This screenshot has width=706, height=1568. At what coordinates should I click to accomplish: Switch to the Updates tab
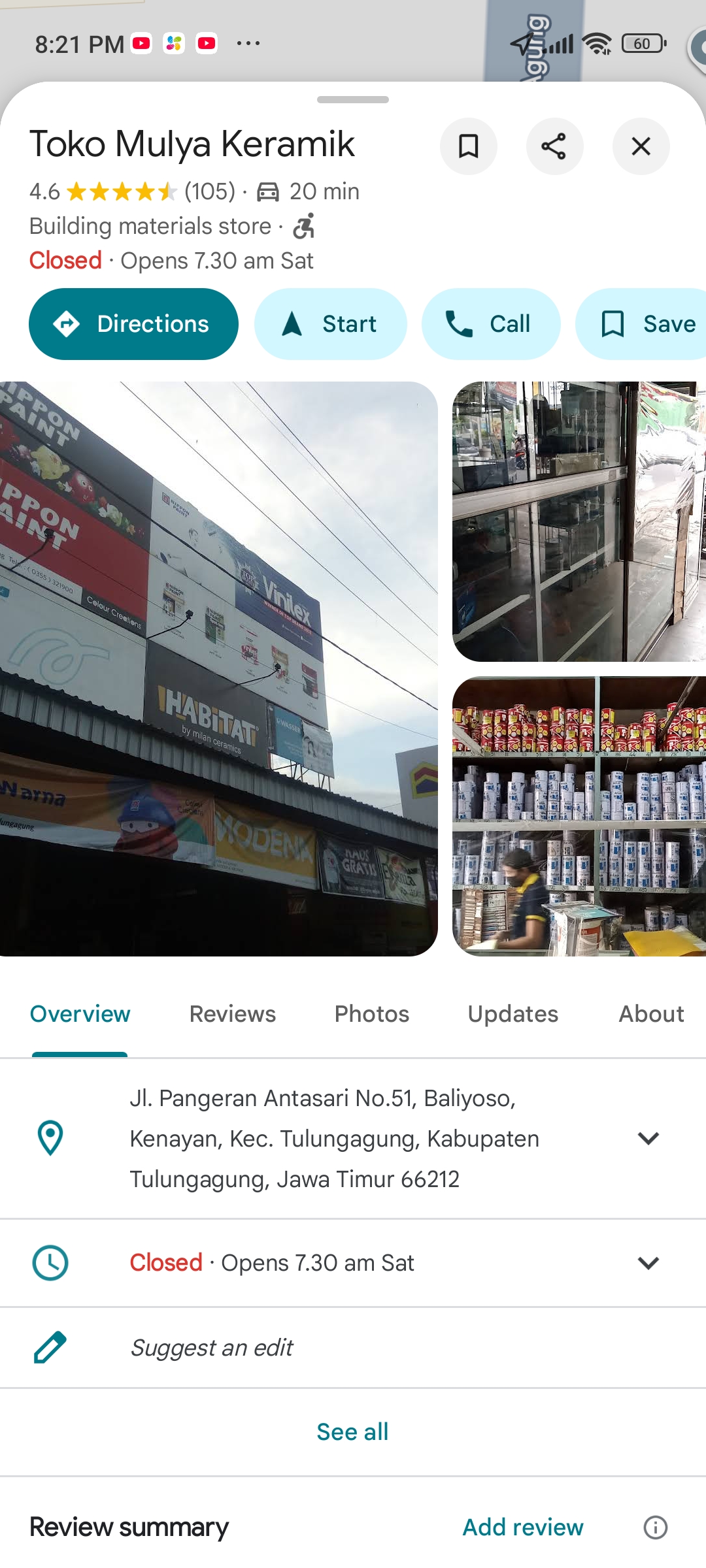[x=513, y=1014]
